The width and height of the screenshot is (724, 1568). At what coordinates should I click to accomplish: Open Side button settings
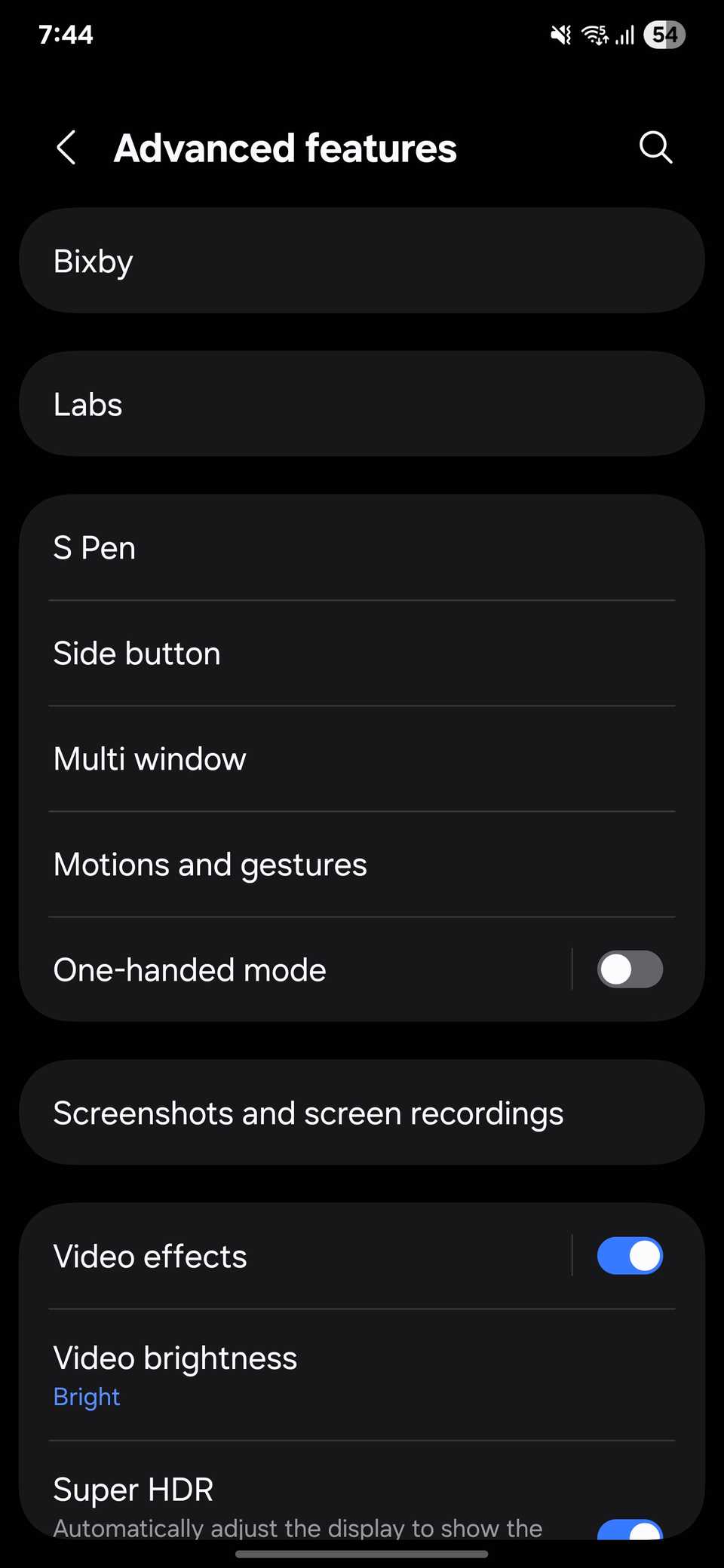(x=362, y=653)
